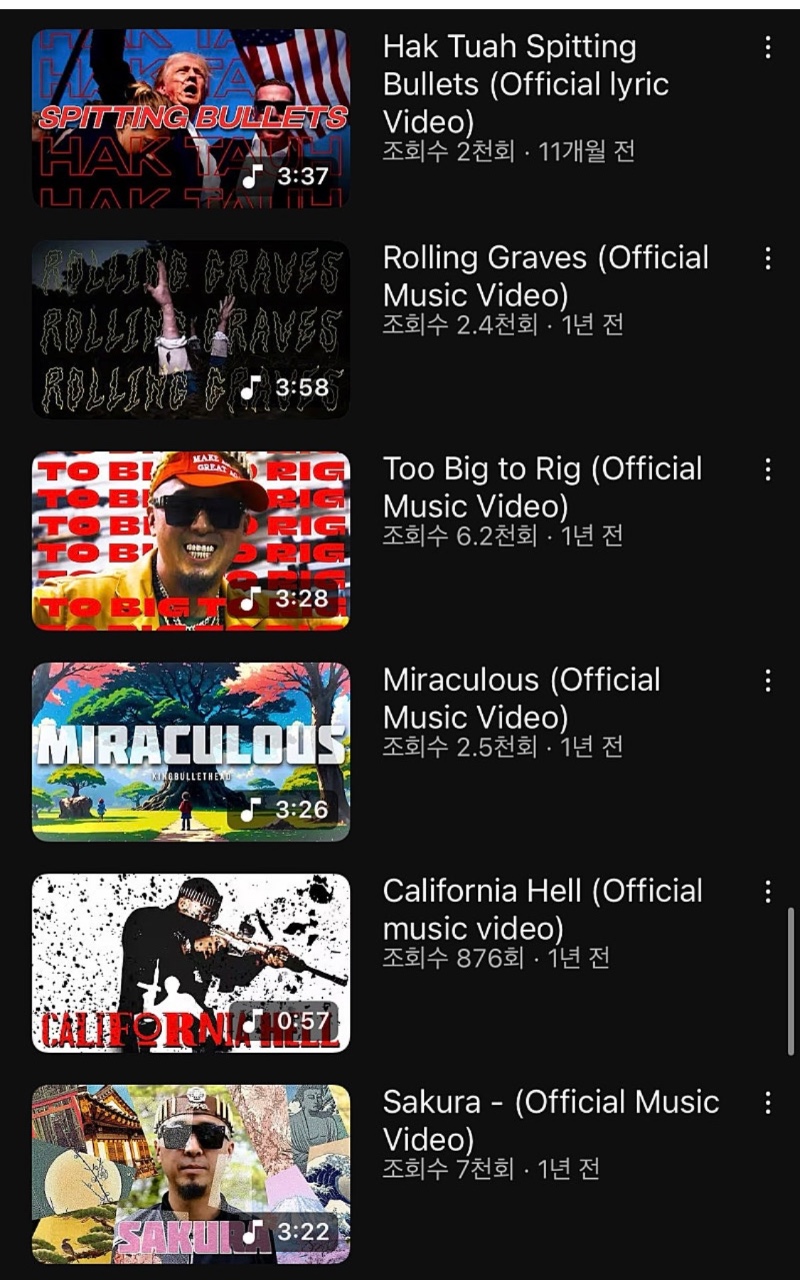Play the Miraculous video thumbnail
Viewport: 800px width, 1287px height.
point(190,751)
